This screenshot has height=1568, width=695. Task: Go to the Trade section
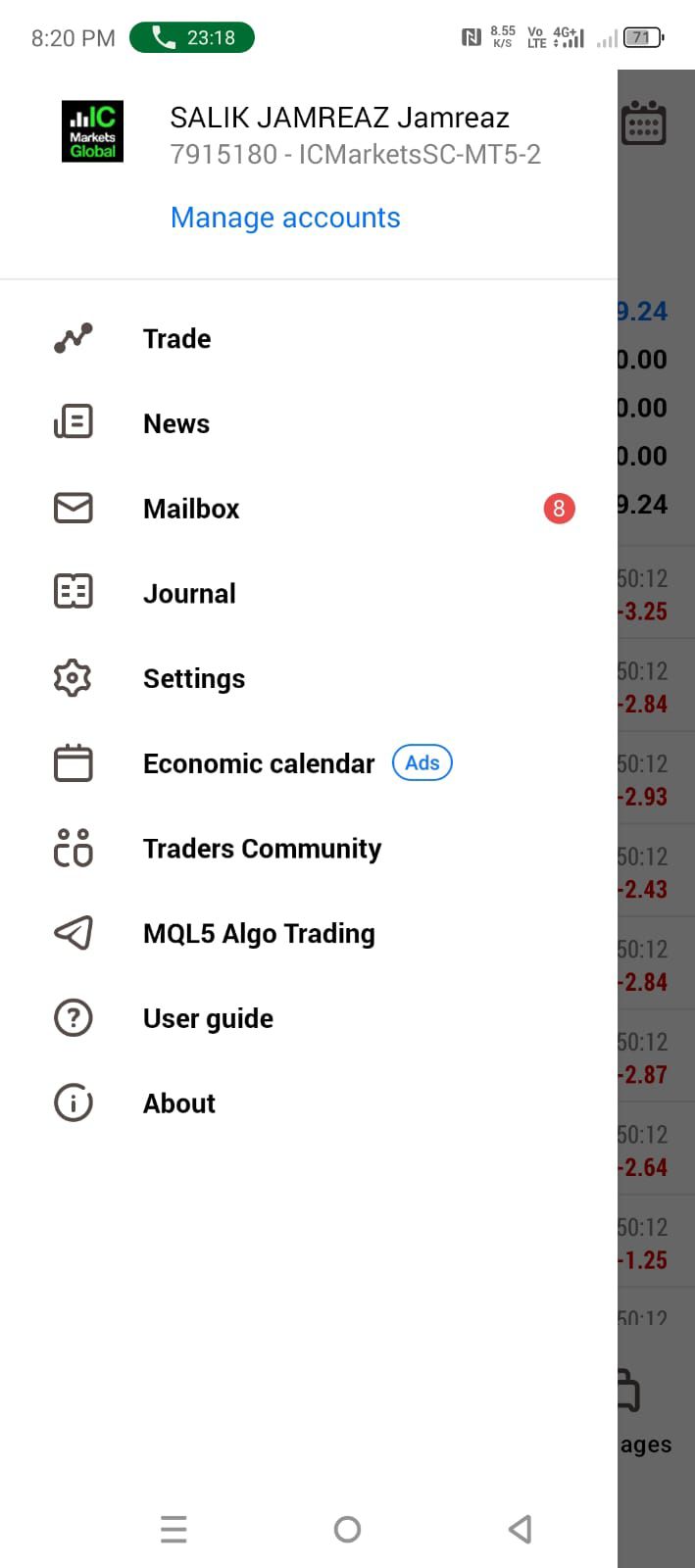176,339
